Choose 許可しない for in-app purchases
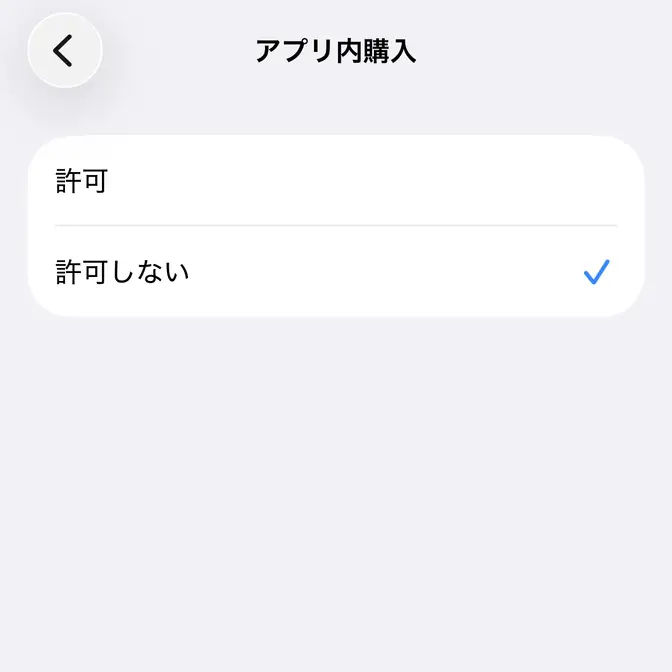 coord(336,271)
